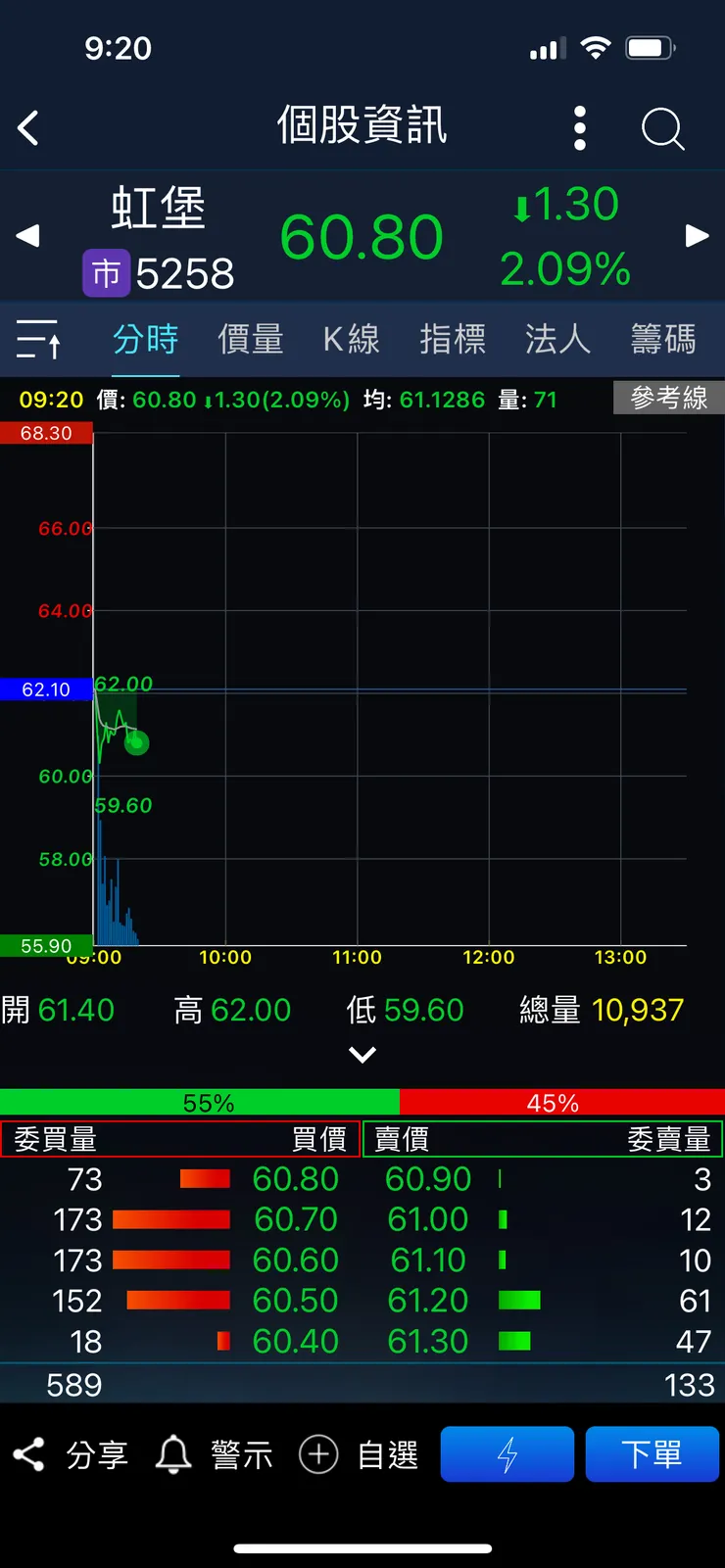
Task: Open search with the magnifier icon
Action: coord(661,128)
